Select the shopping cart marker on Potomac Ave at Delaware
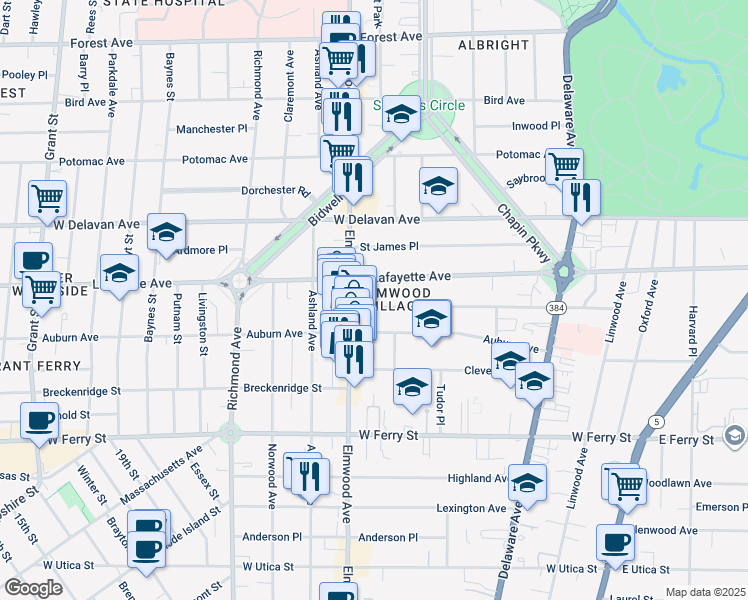Image resolution: width=748 pixels, height=600 pixels. click(564, 164)
